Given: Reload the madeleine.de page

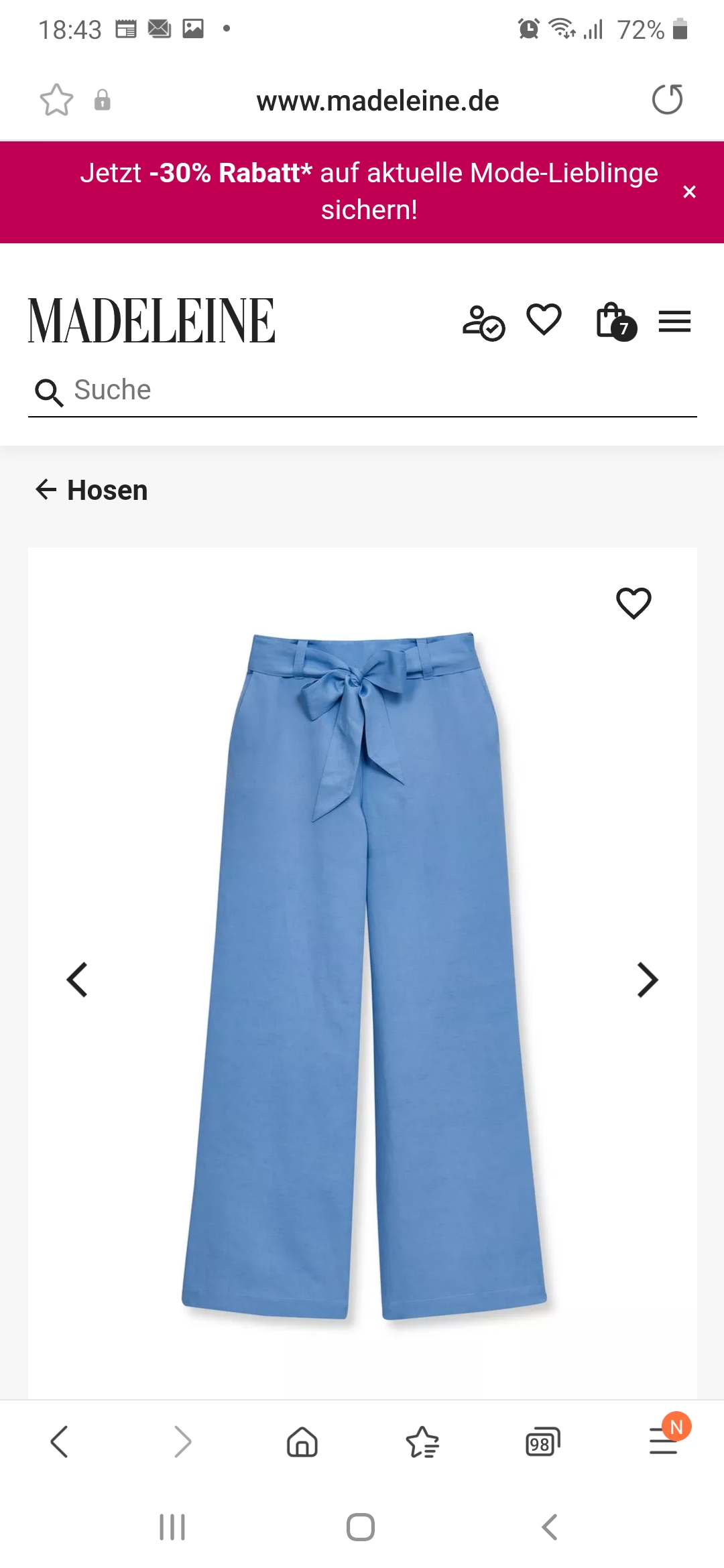Looking at the screenshot, I should coord(667,100).
